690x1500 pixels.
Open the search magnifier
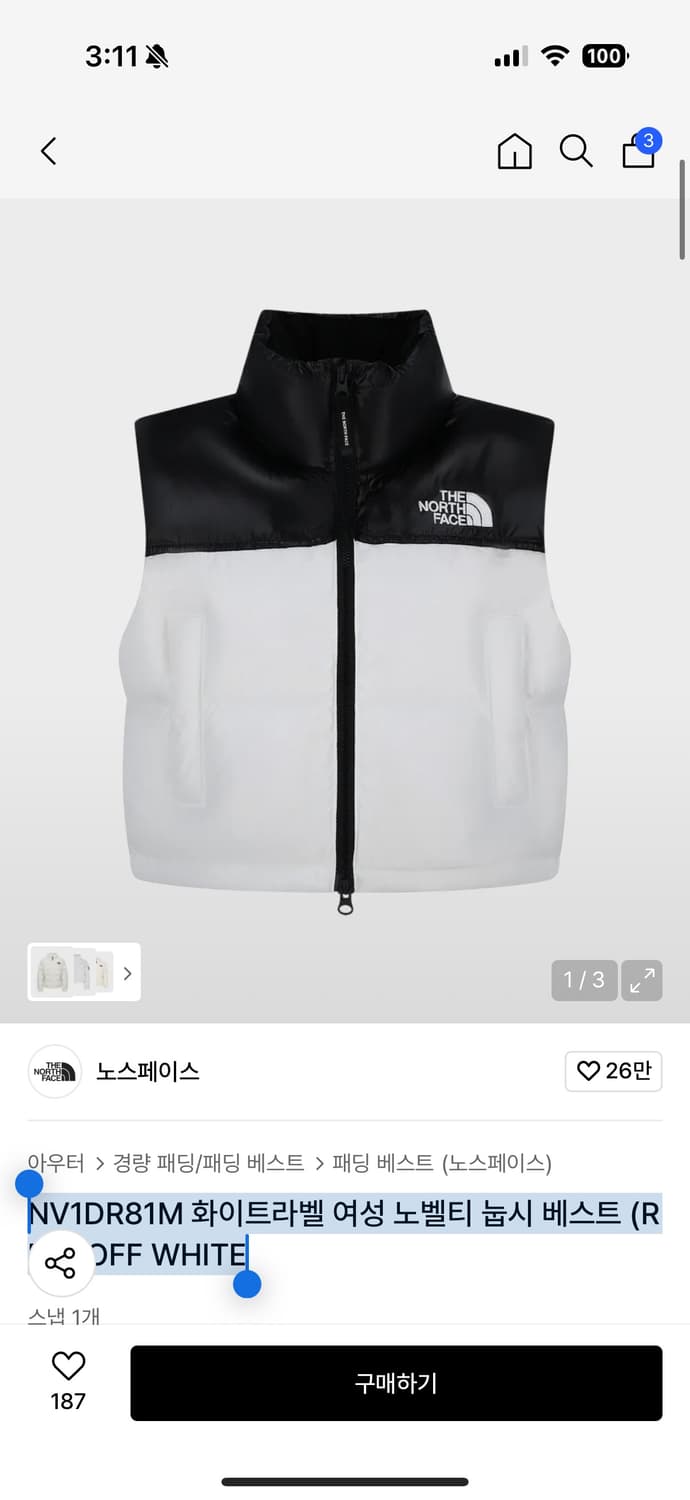tap(576, 151)
